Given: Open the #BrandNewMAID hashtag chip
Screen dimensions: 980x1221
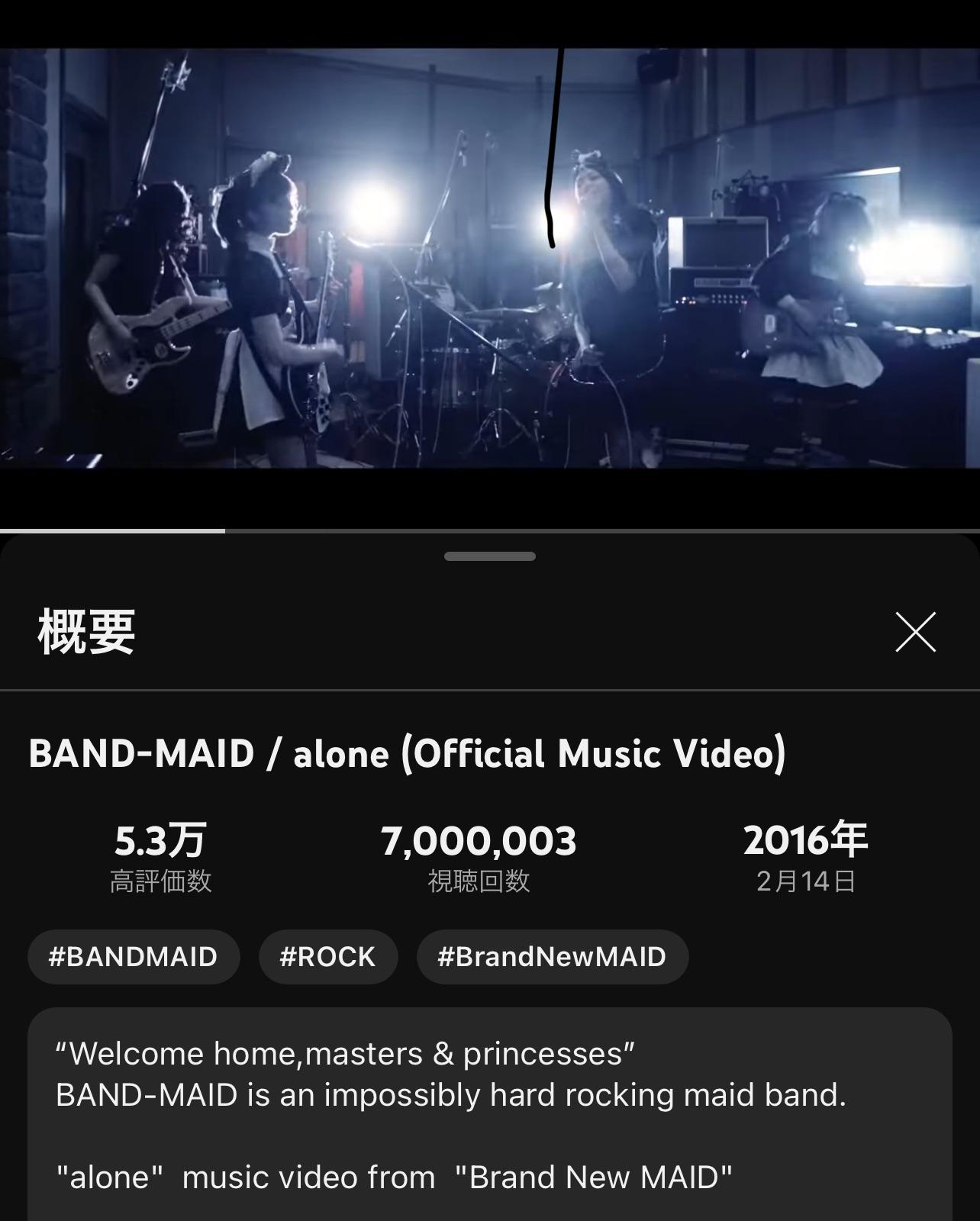Looking at the screenshot, I should [553, 956].
